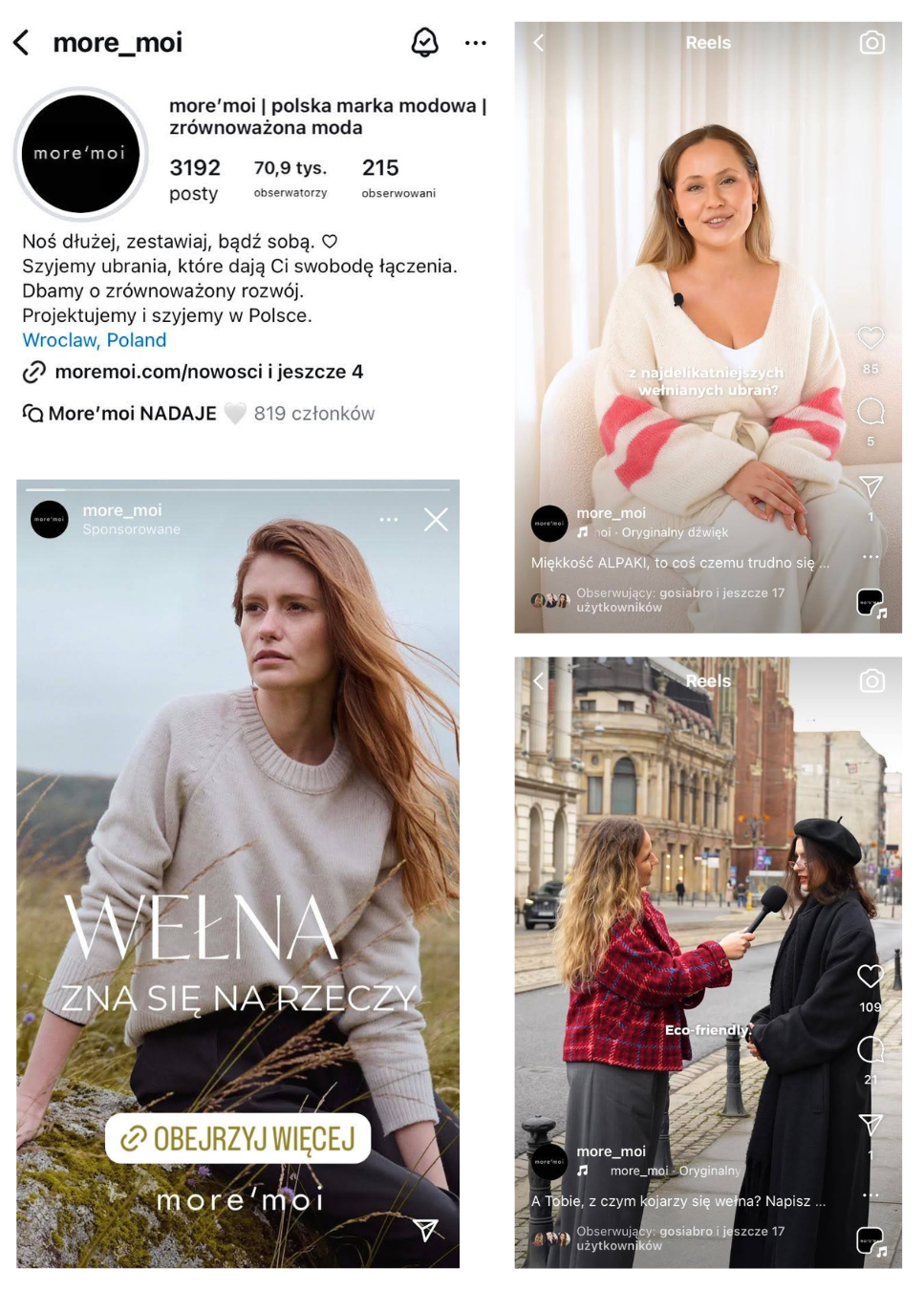This screenshot has height=1290, width=924.
Task: Select Wroclaw, Poland location
Action: (94, 340)
